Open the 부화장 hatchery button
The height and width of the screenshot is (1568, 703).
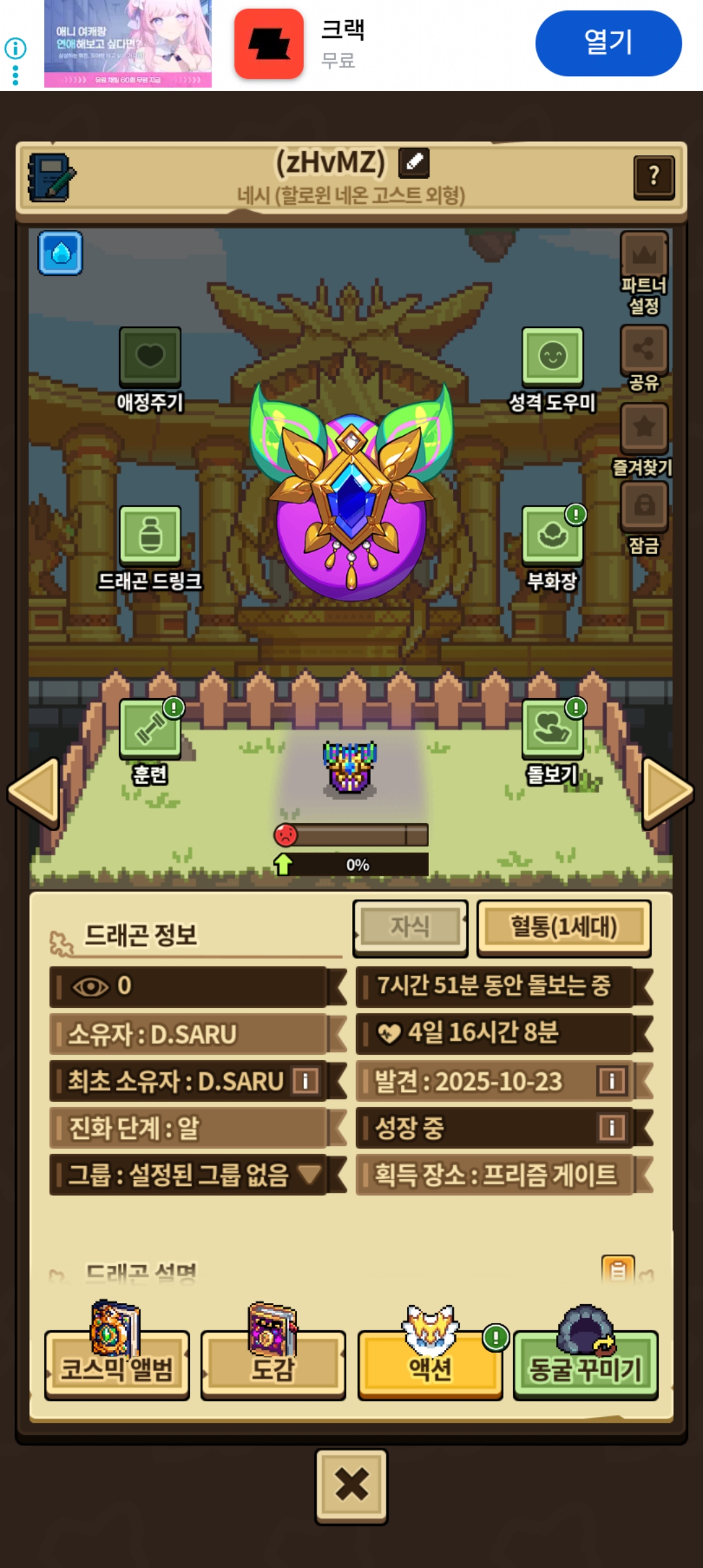(x=553, y=548)
